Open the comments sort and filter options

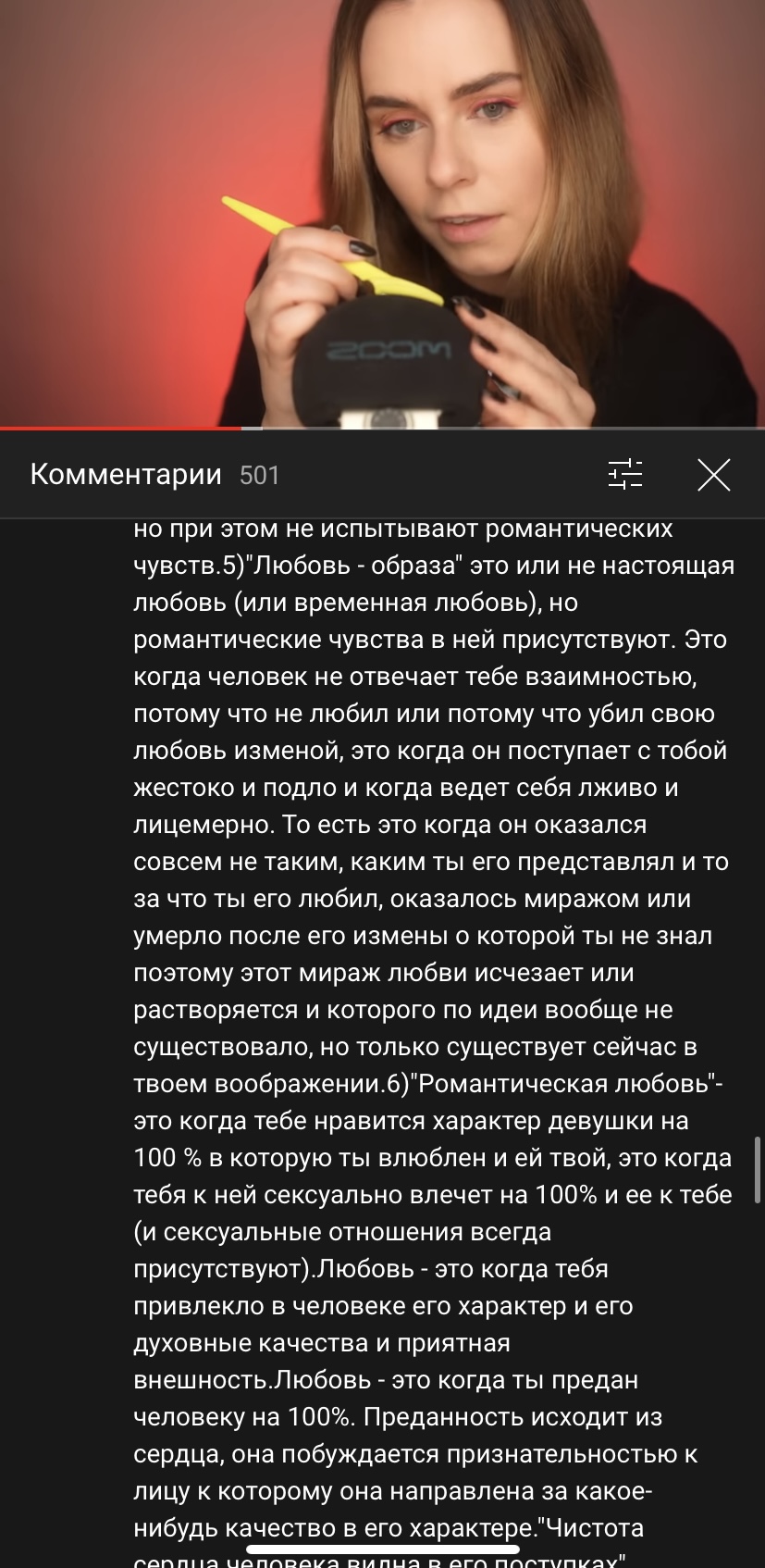click(x=625, y=474)
